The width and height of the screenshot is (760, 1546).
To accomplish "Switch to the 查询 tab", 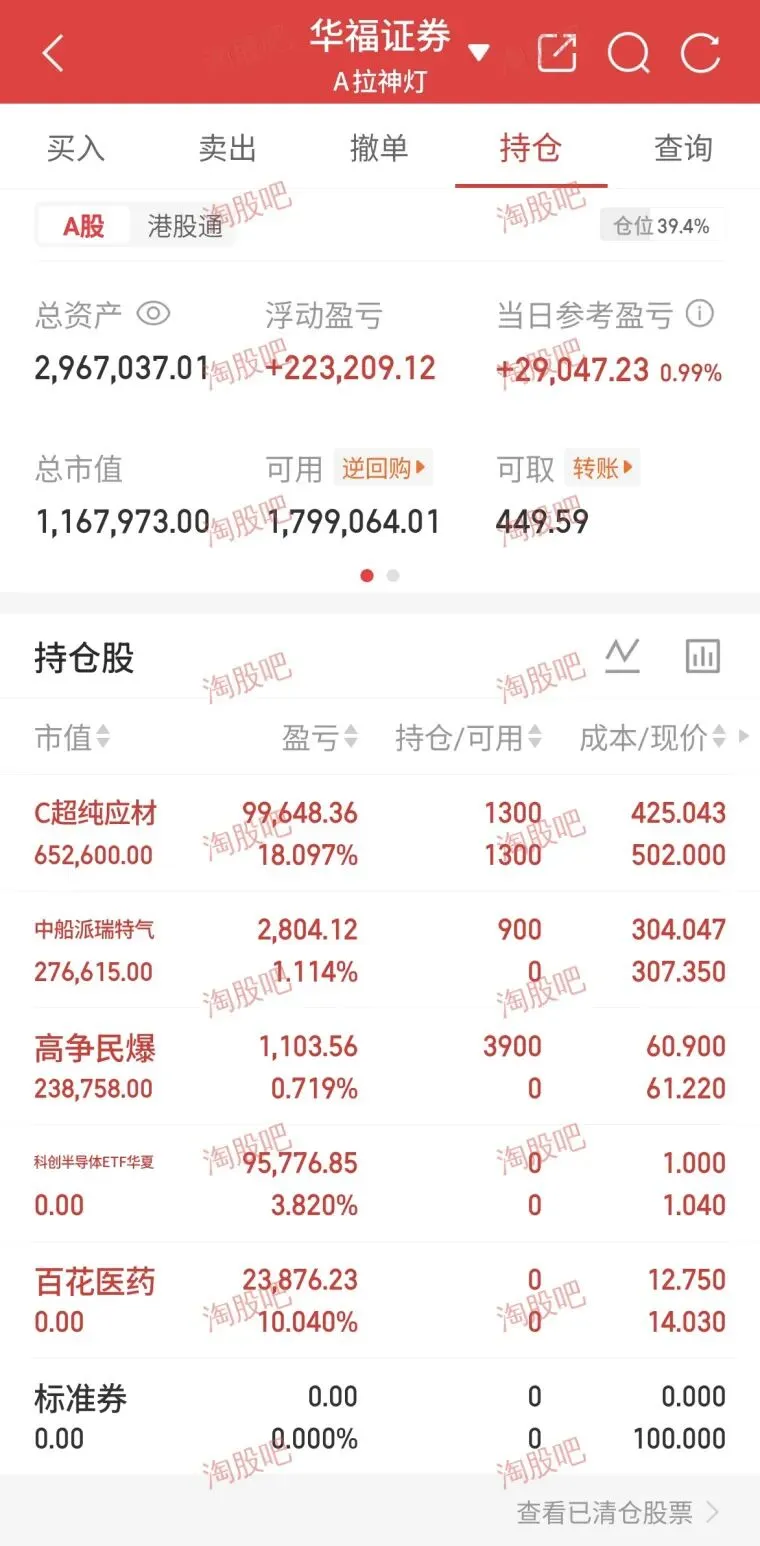I will 683,148.
